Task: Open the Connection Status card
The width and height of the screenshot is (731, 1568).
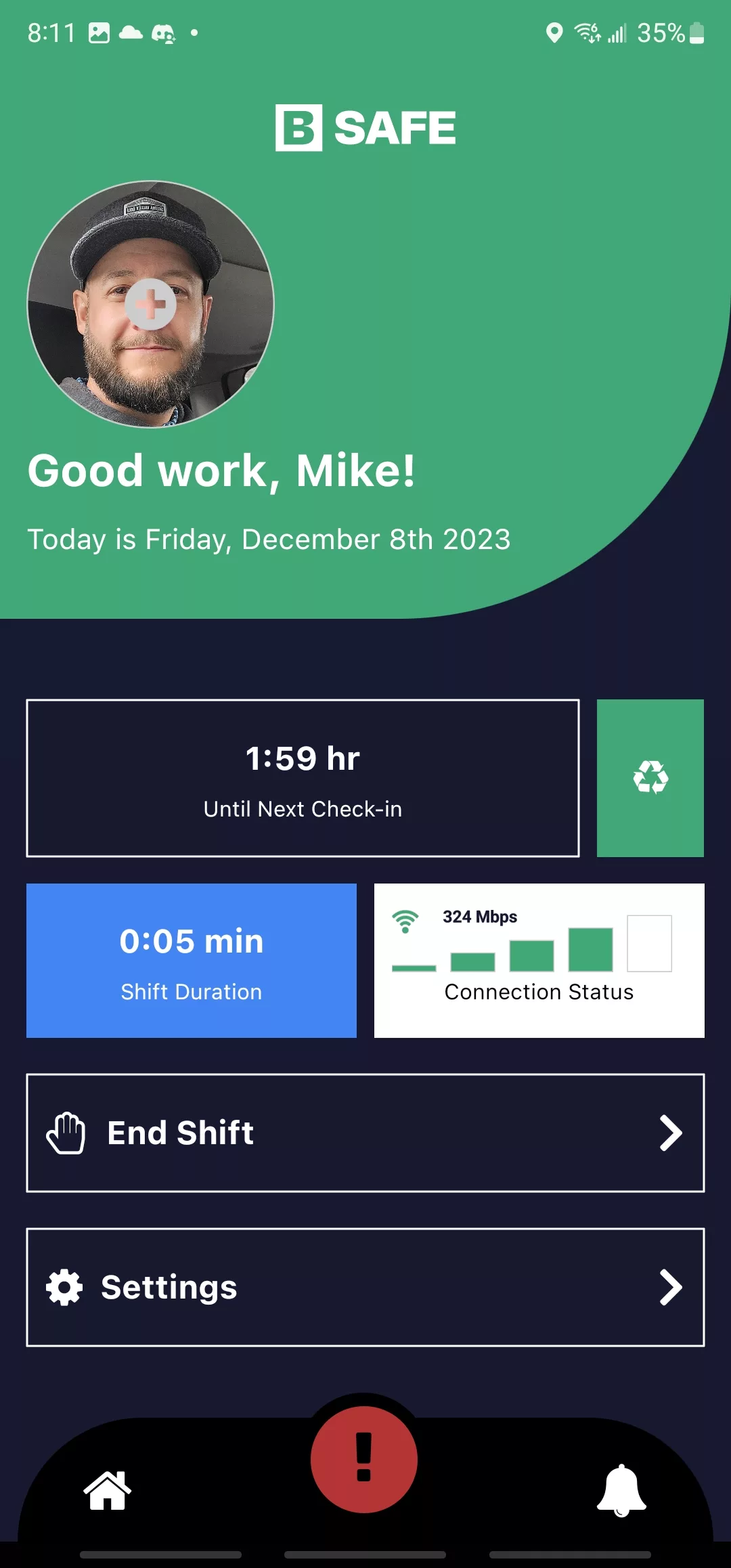Action: click(539, 961)
